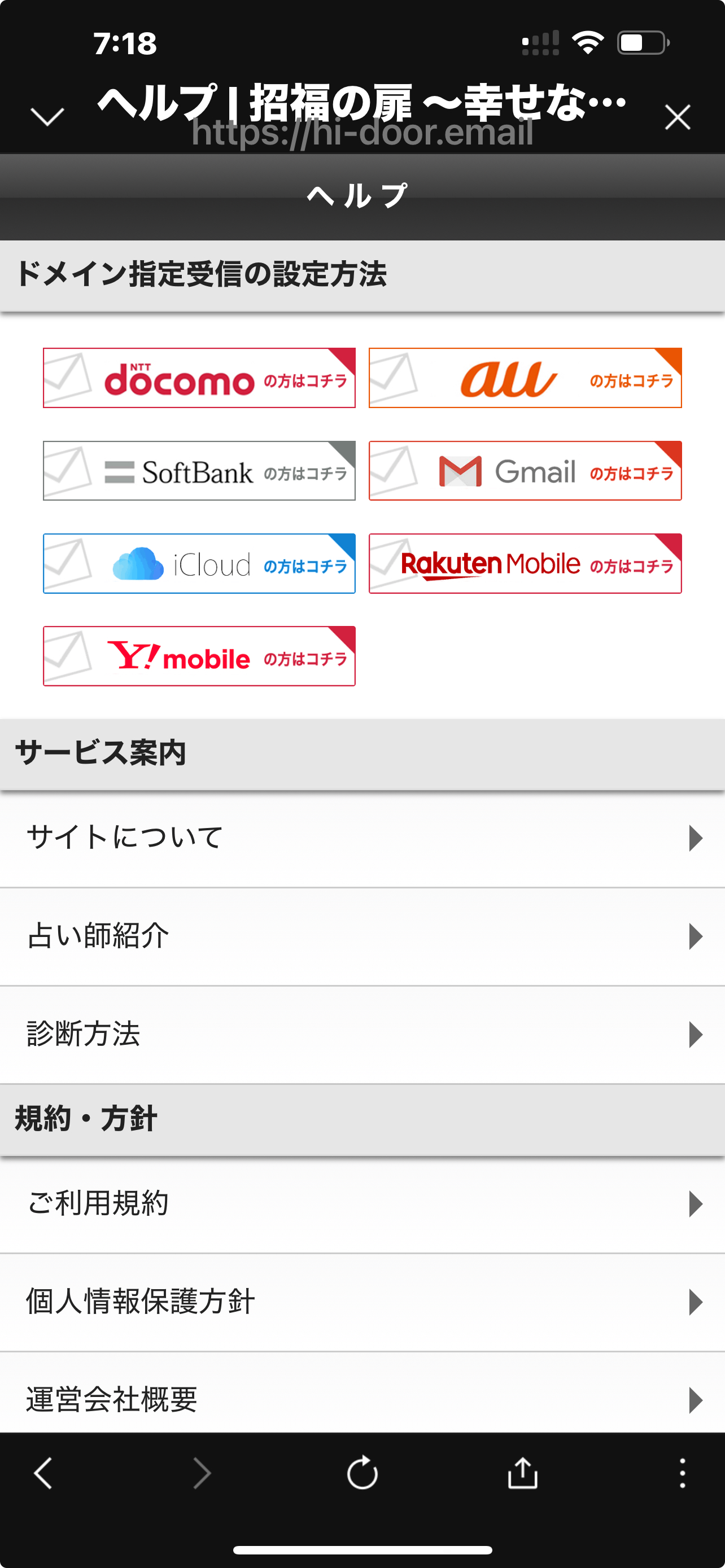Open the iCloud setup guide
Viewport: 725px width, 1568px height.
(x=199, y=564)
